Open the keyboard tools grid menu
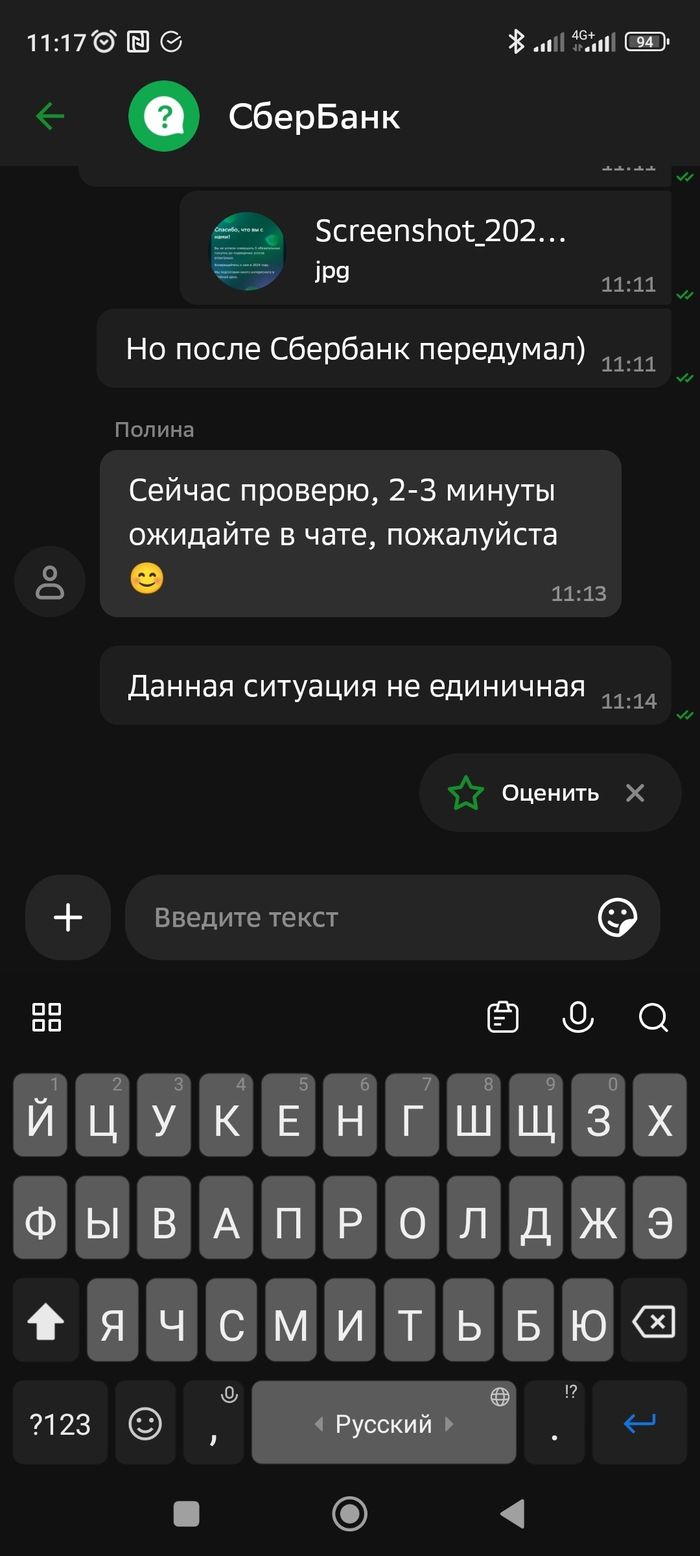 [47, 1018]
